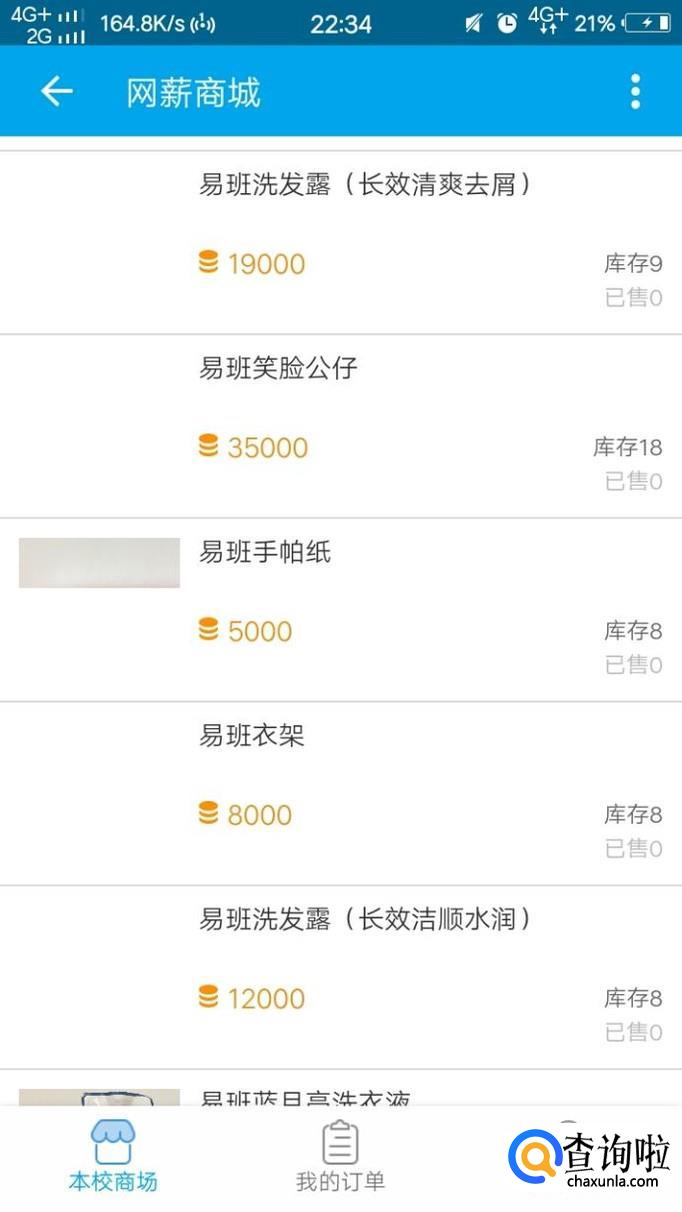The width and height of the screenshot is (682, 1212).
Task: Go back from 网薪商城
Action: pos(57,92)
